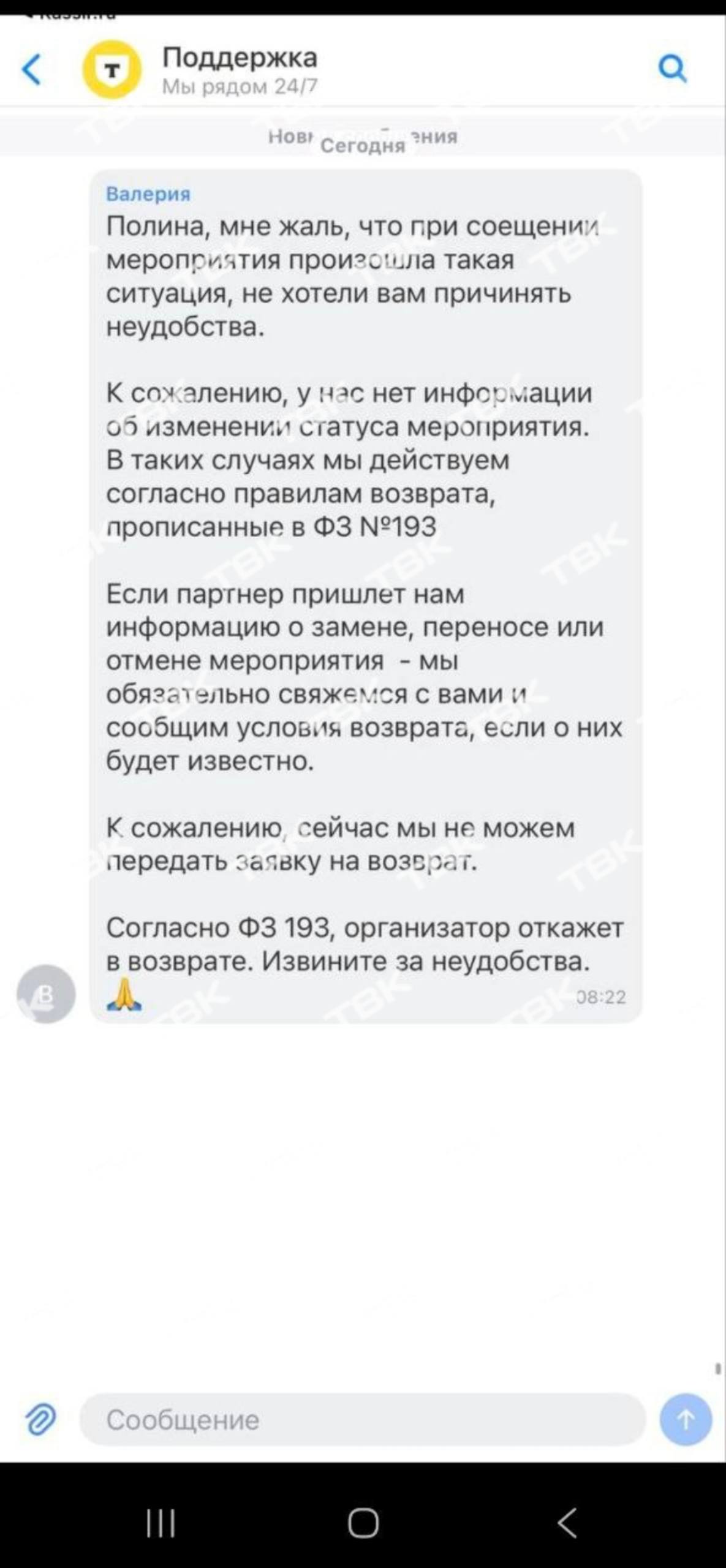
Task: Go back from the Поддержка chat
Action: [x=32, y=69]
